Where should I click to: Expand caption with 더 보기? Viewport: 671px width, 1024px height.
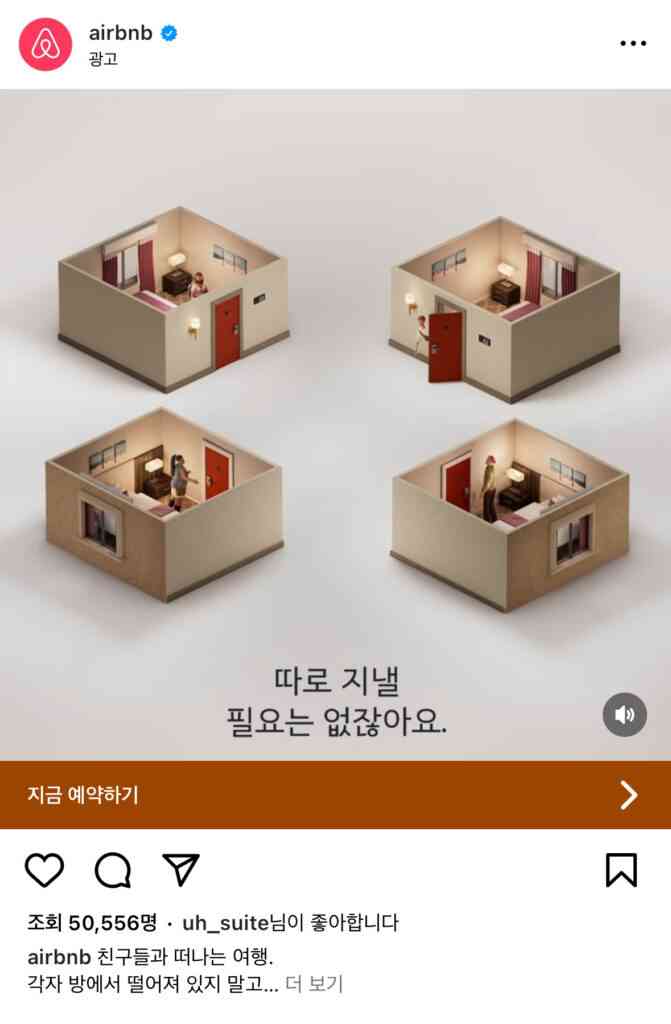[314, 984]
